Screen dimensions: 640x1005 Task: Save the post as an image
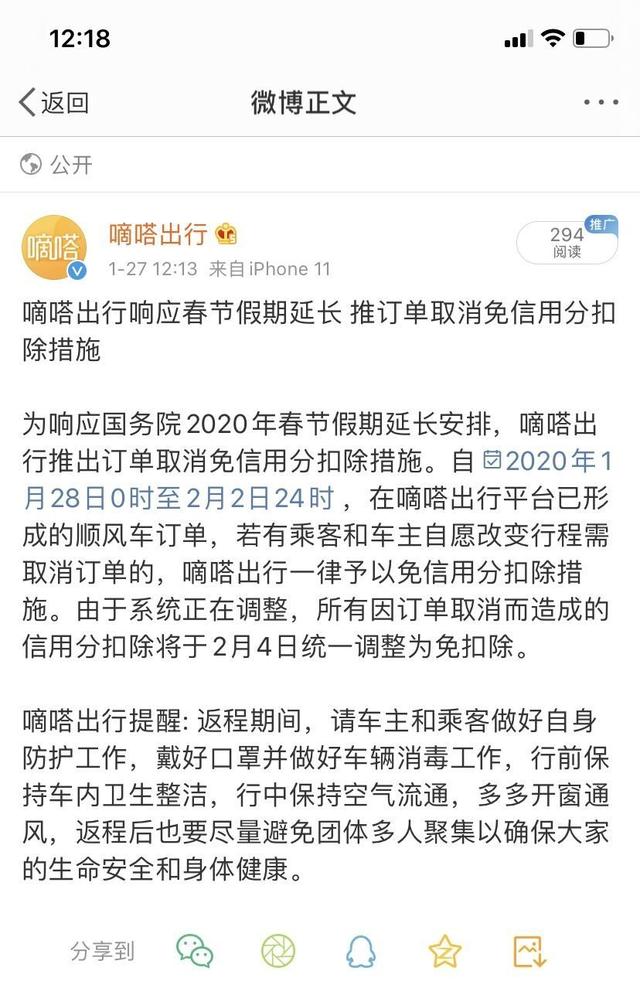(528, 951)
